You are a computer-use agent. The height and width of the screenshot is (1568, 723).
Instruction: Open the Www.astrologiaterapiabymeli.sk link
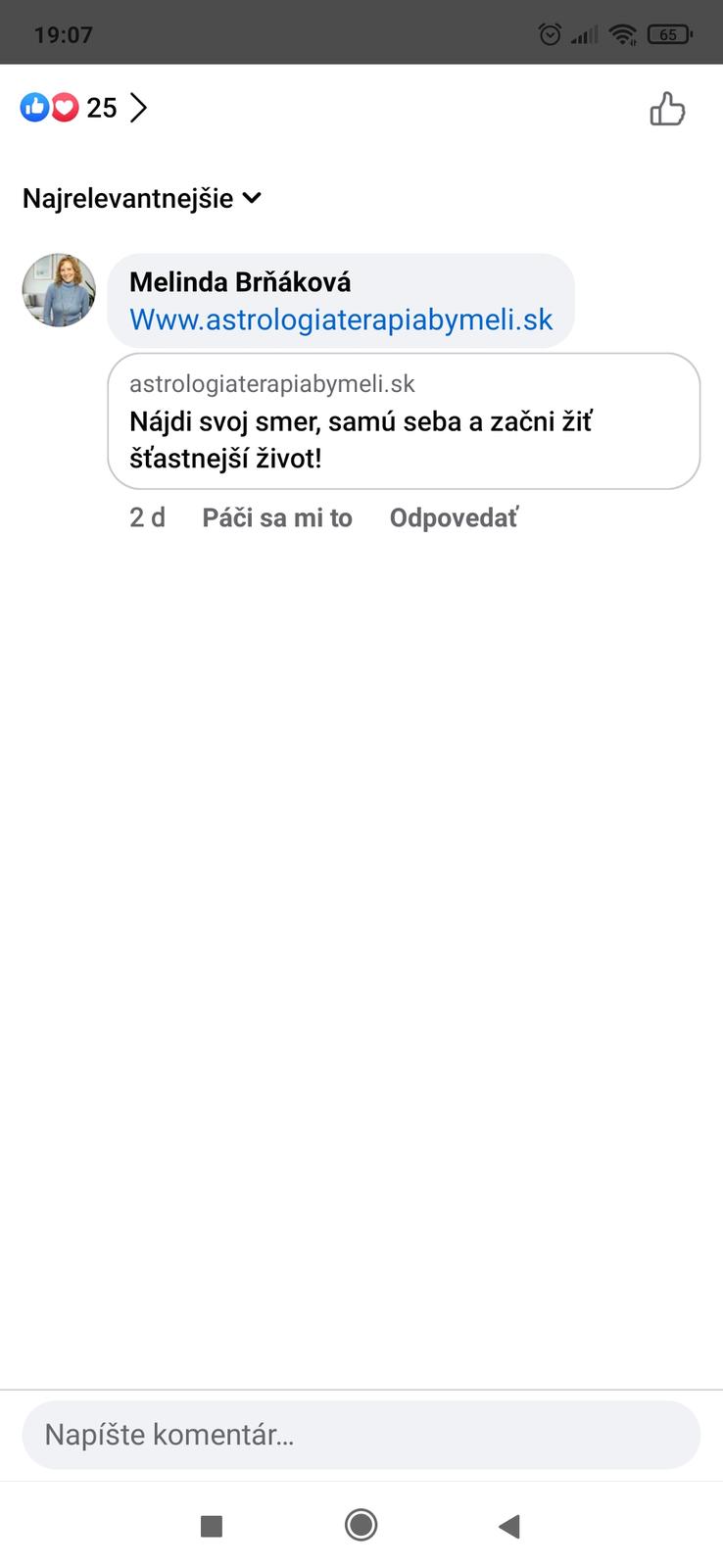(x=341, y=319)
